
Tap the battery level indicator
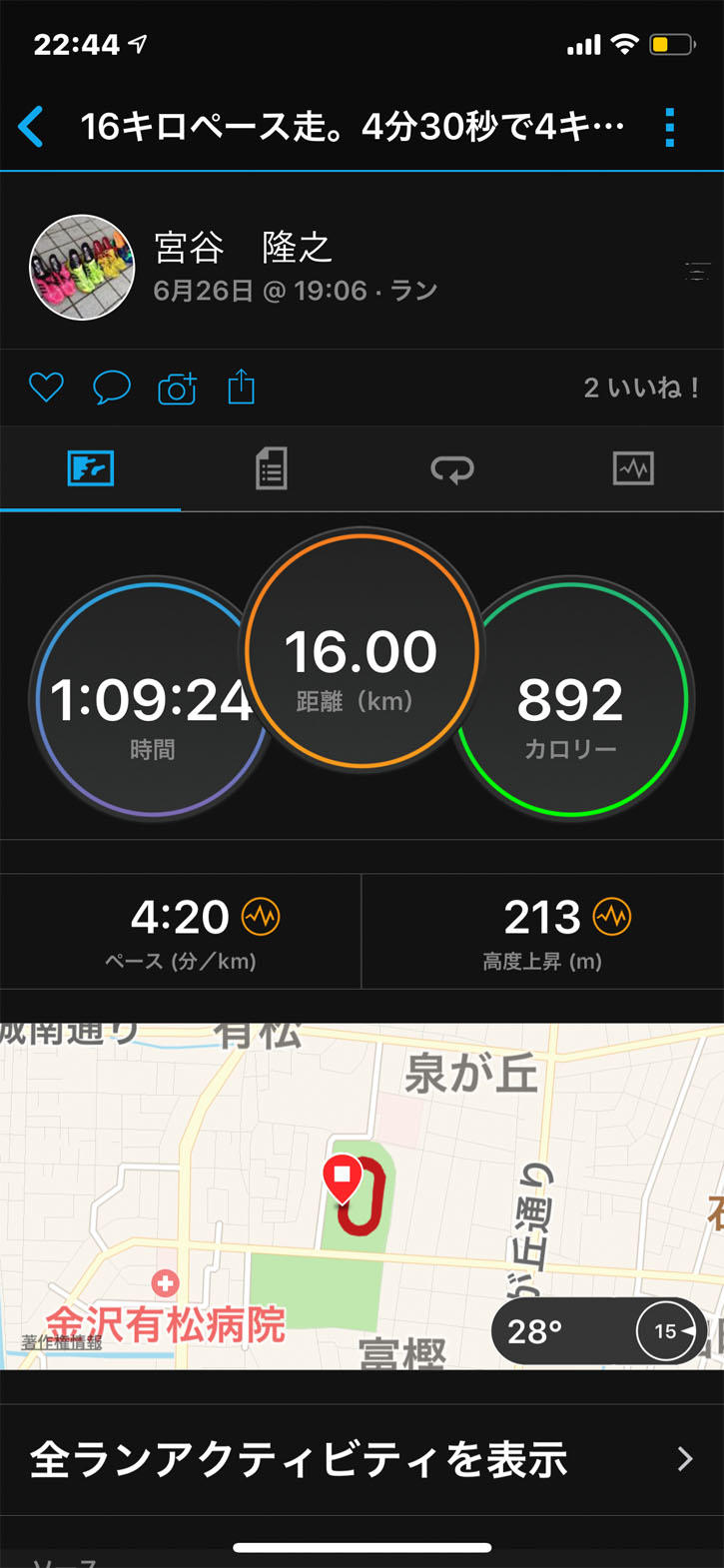(669, 43)
